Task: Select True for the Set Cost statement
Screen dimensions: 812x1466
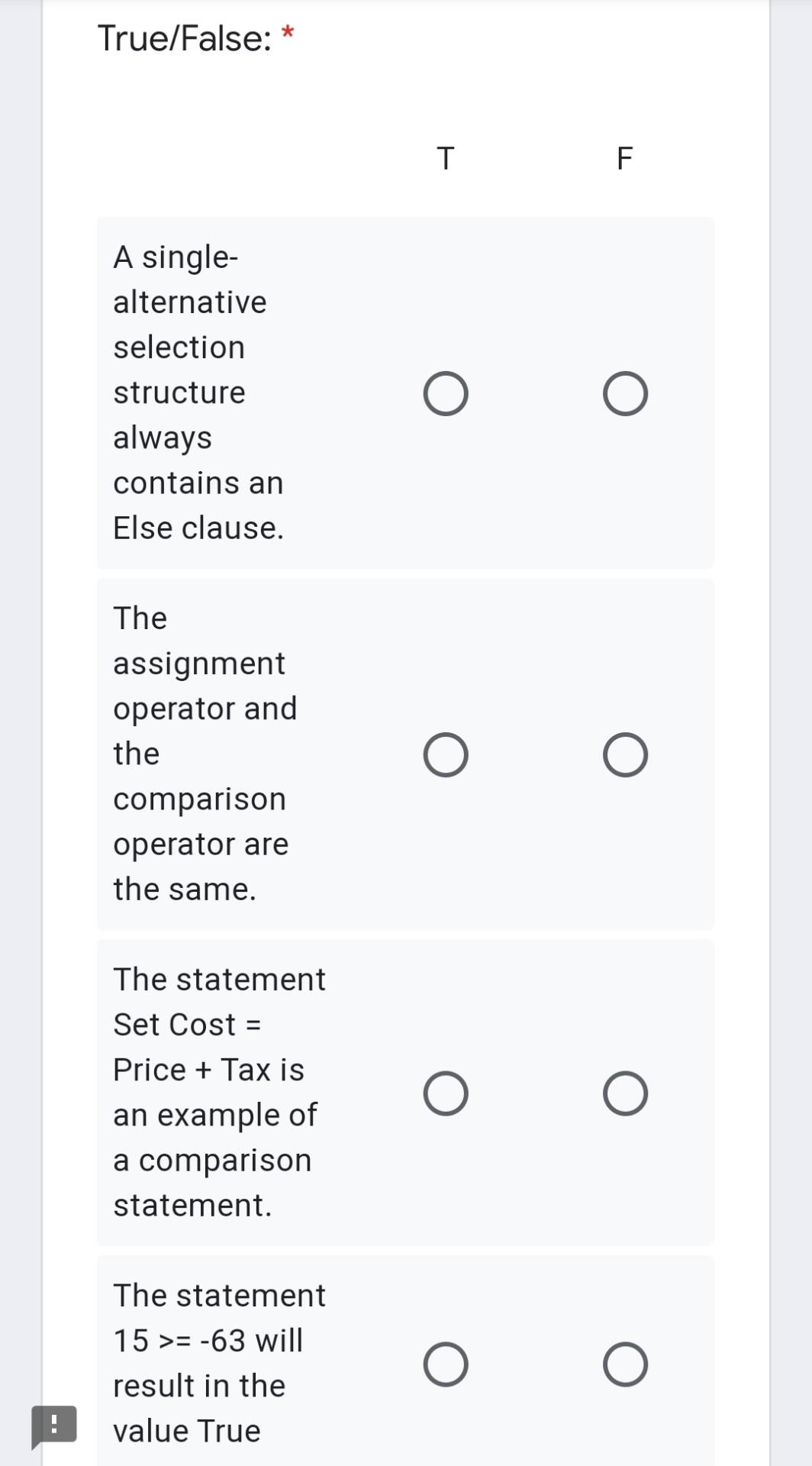Action: click(446, 1093)
